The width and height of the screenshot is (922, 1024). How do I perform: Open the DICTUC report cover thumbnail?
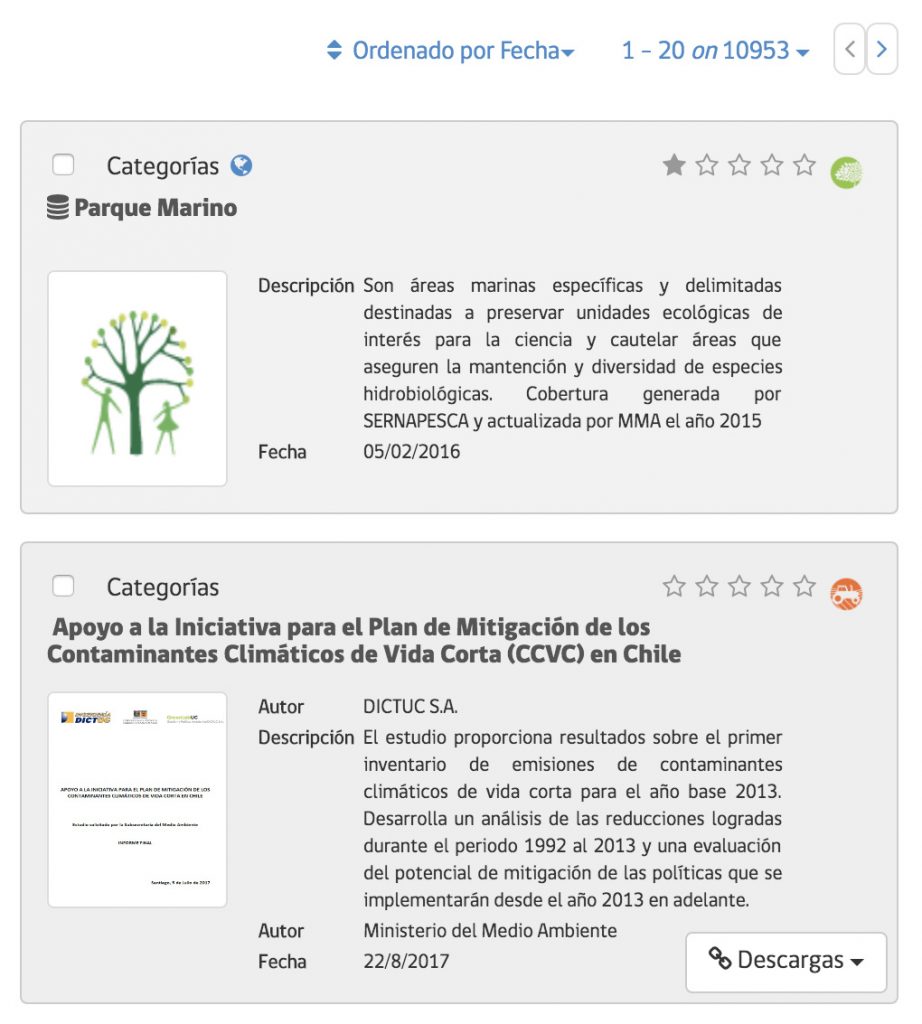pos(137,800)
